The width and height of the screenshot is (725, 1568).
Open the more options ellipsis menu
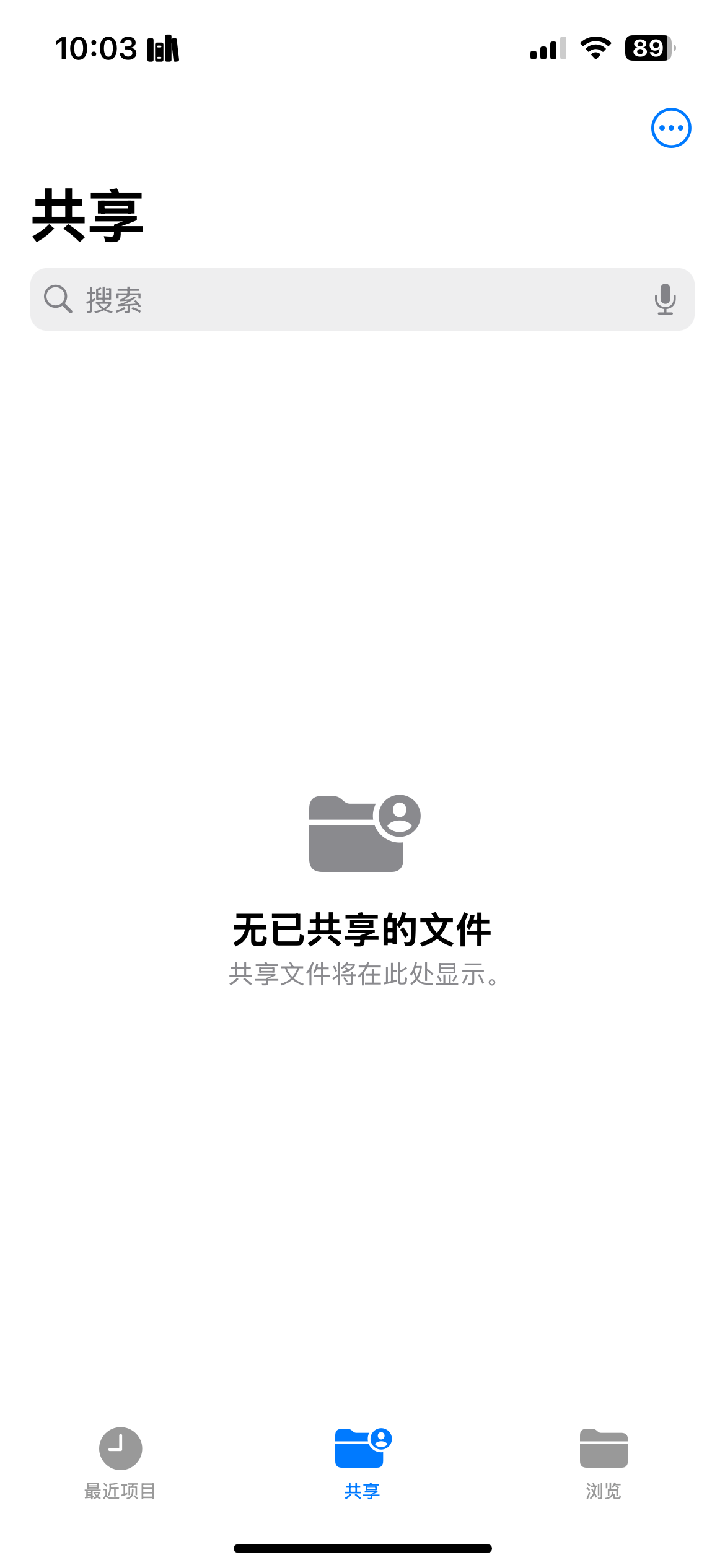(670, 128)
